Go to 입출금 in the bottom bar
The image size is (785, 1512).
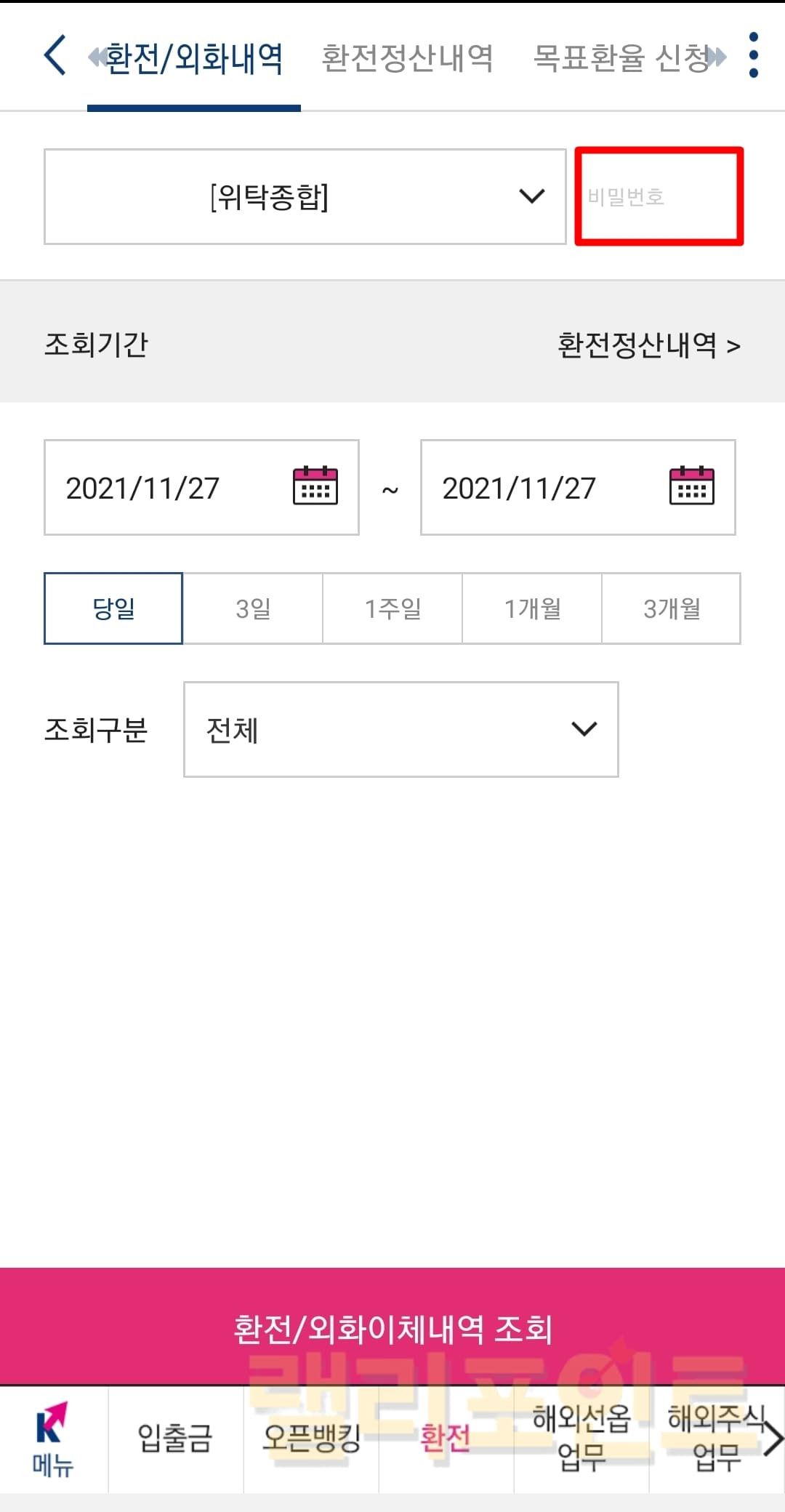(175, 1439)
